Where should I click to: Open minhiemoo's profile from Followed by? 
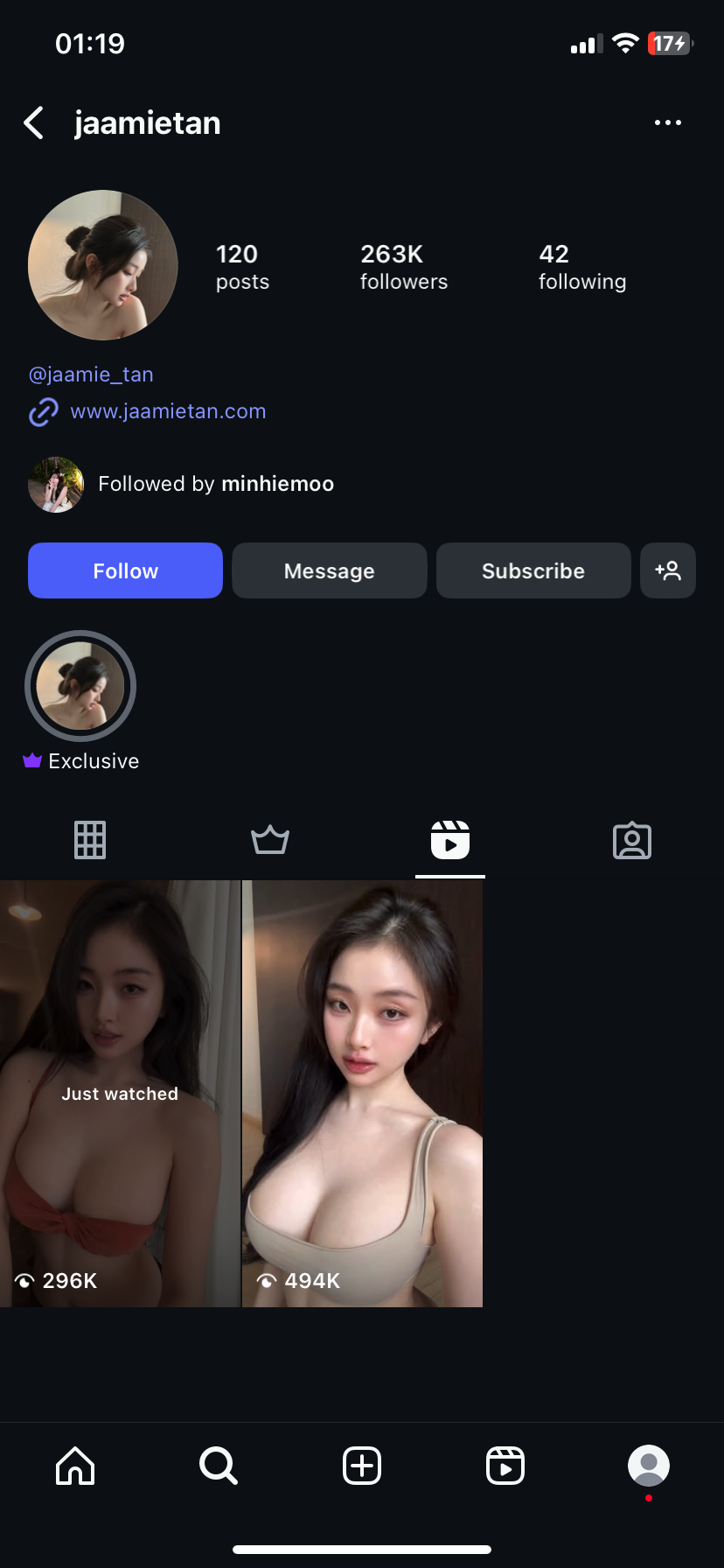pos(276,484)
